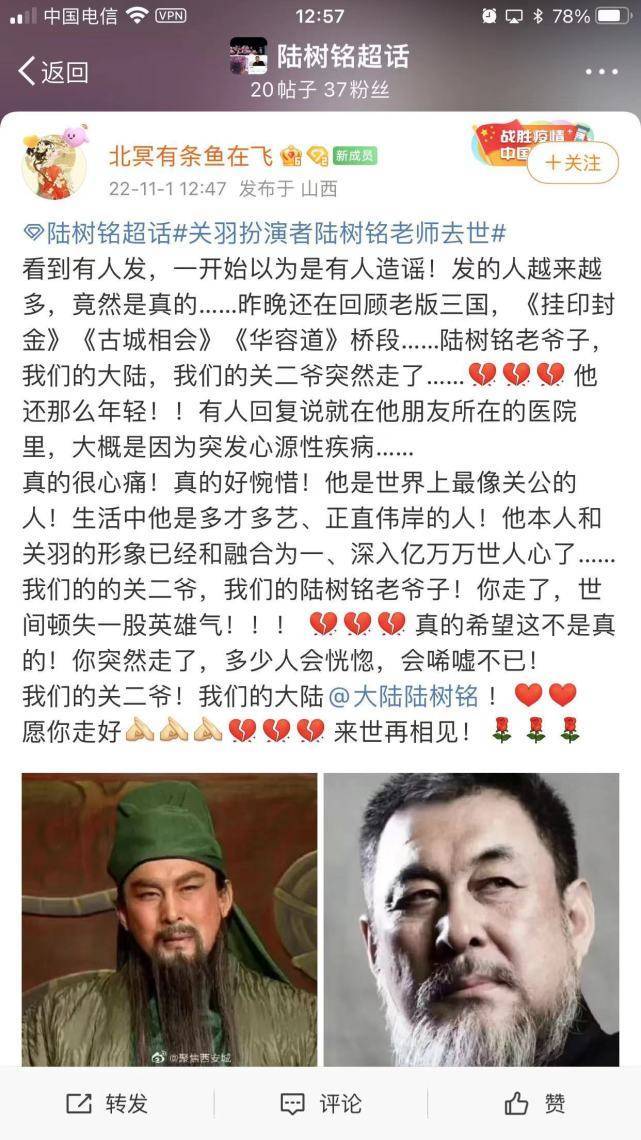Open 北冥有条鱼在飞's profile avatar
Screen dimensions: 641x1140
click(55, 163)
